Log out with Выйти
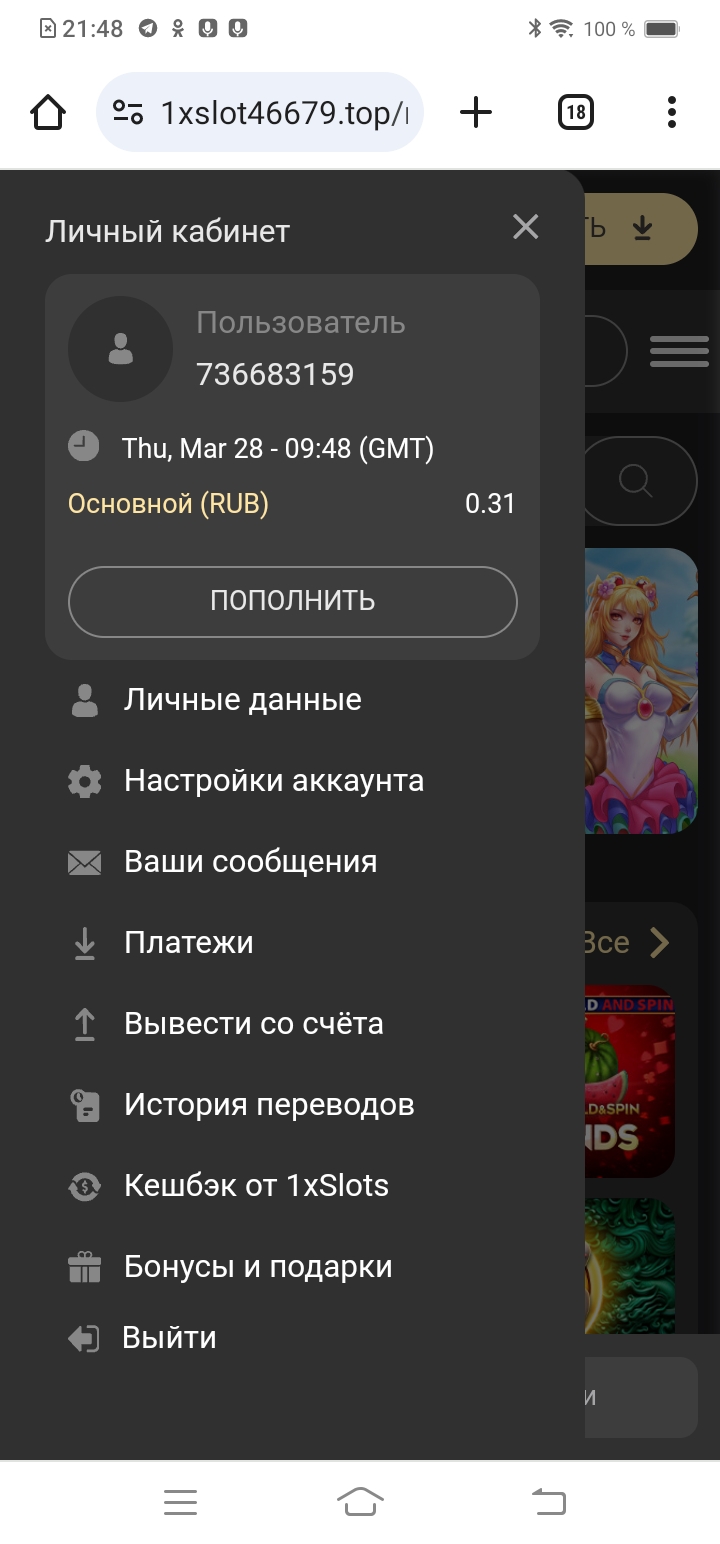Viewport: 720px width, 1544px height. [x=168, y=1338]
